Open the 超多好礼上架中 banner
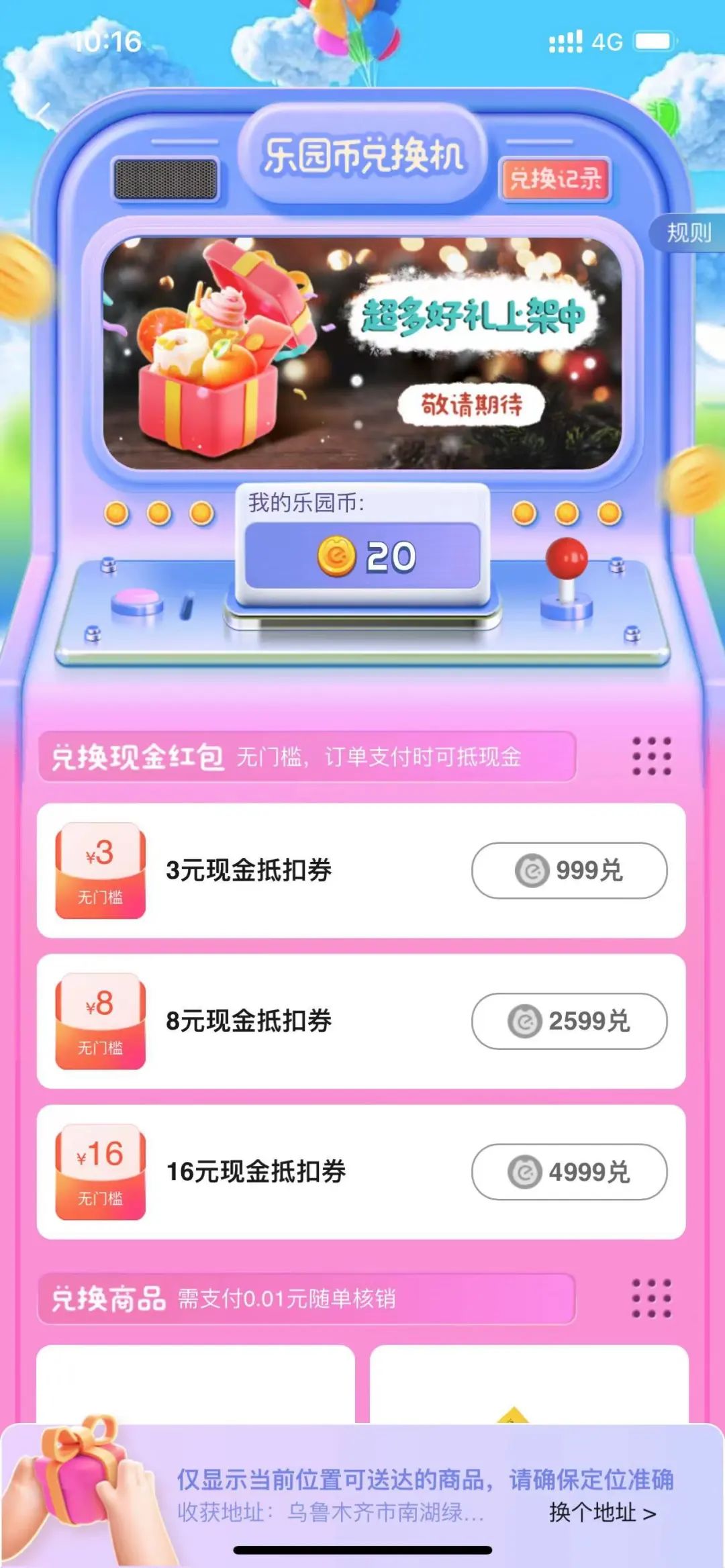Image resolution: width=725 pixels, height=1568 pixels. [x=362, y=353]
